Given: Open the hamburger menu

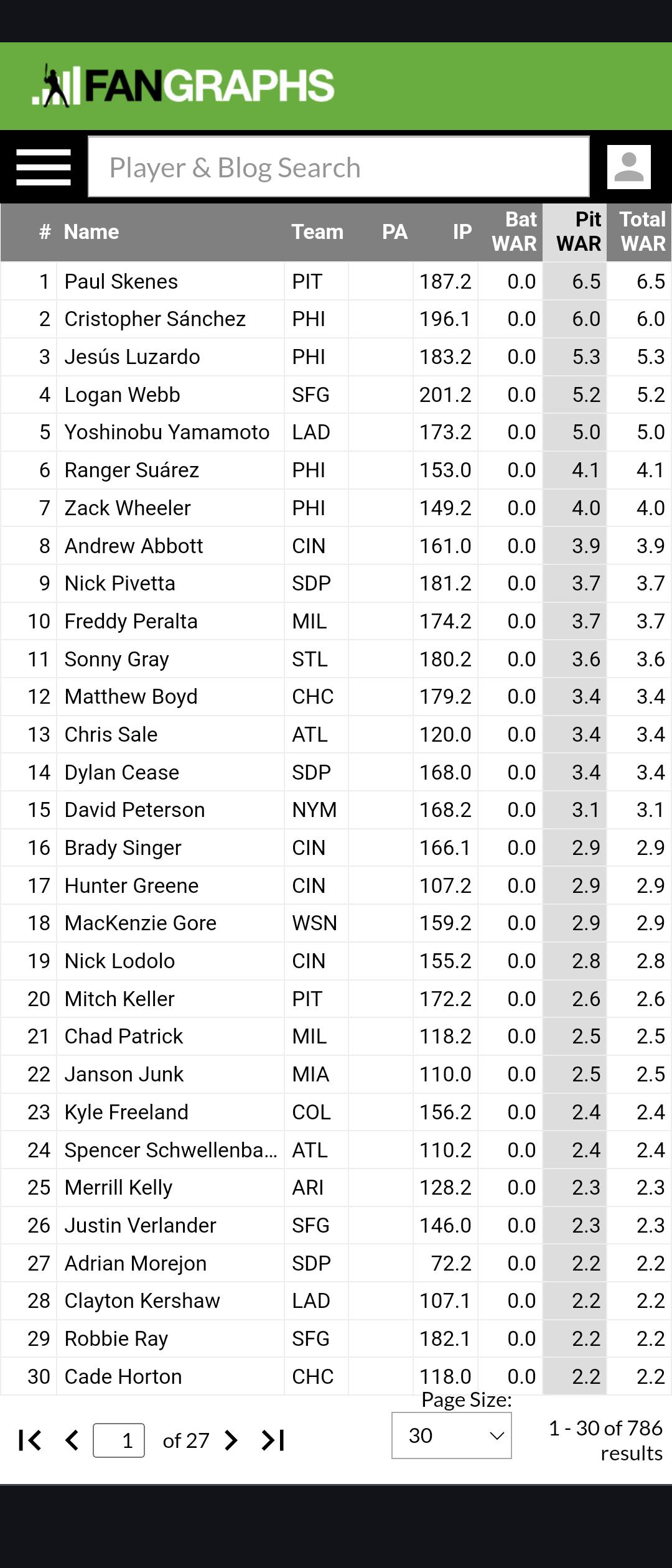Looking at the screenshot, I should pos(43,167).
